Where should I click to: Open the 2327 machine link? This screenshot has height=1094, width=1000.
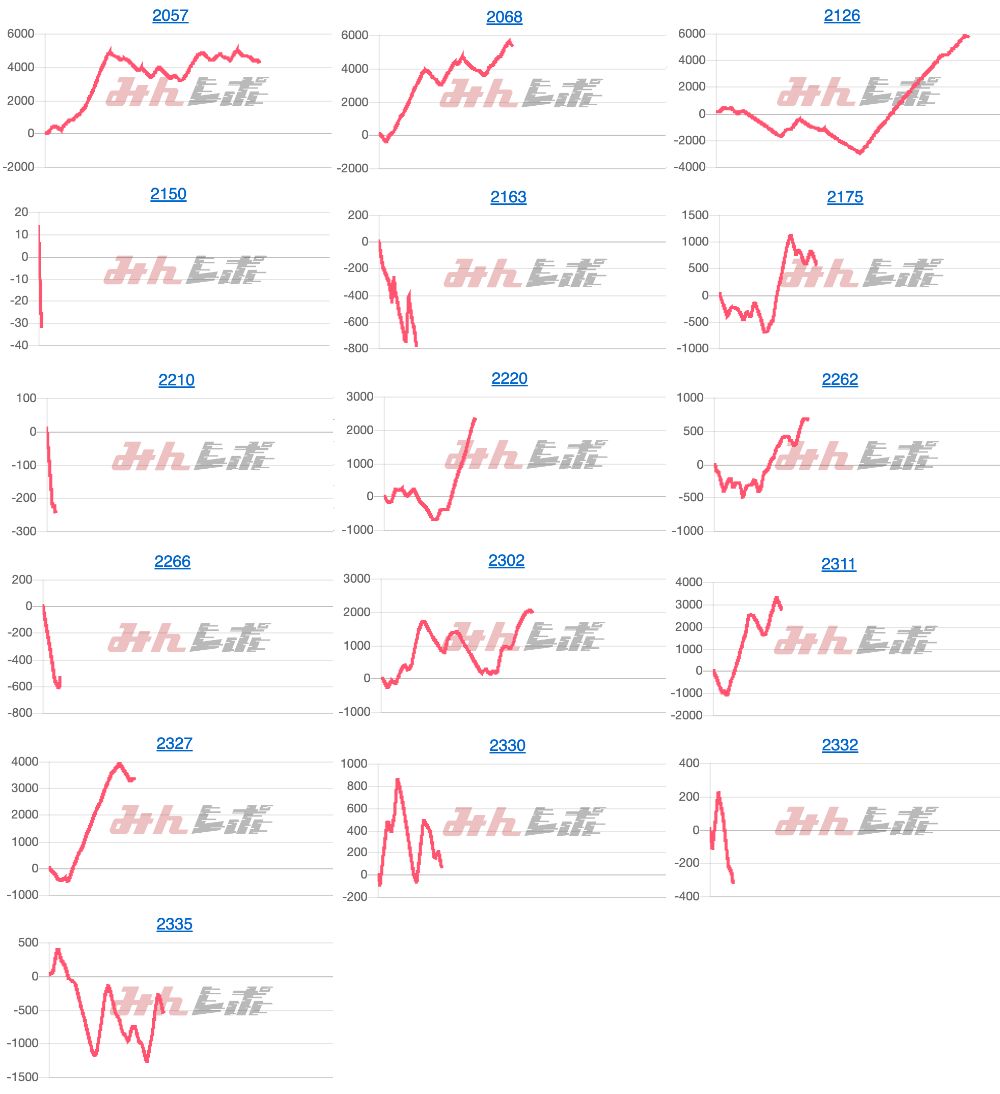(x=174, y=744)
